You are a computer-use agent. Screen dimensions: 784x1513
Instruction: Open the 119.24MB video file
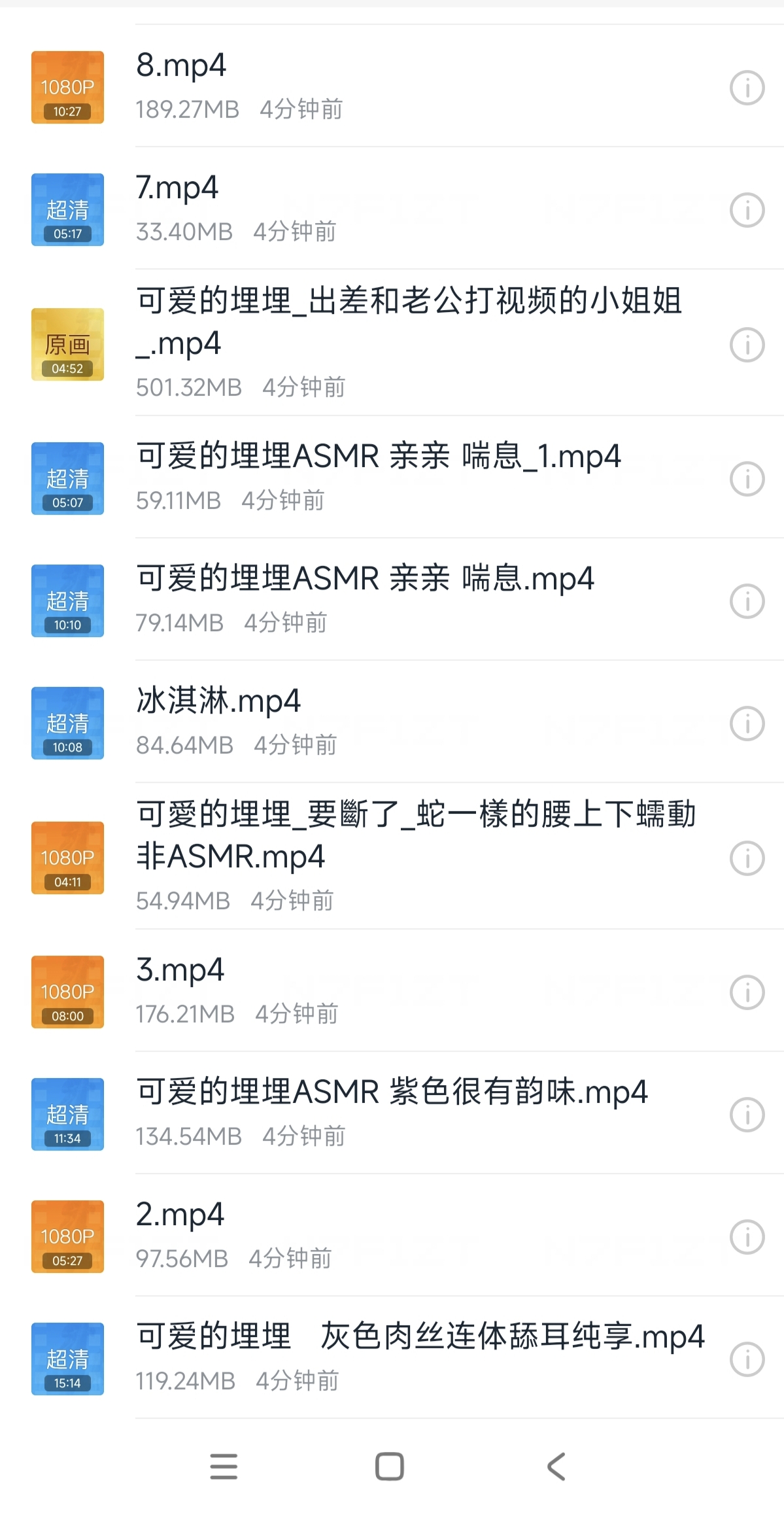[x=392, y=1357]
